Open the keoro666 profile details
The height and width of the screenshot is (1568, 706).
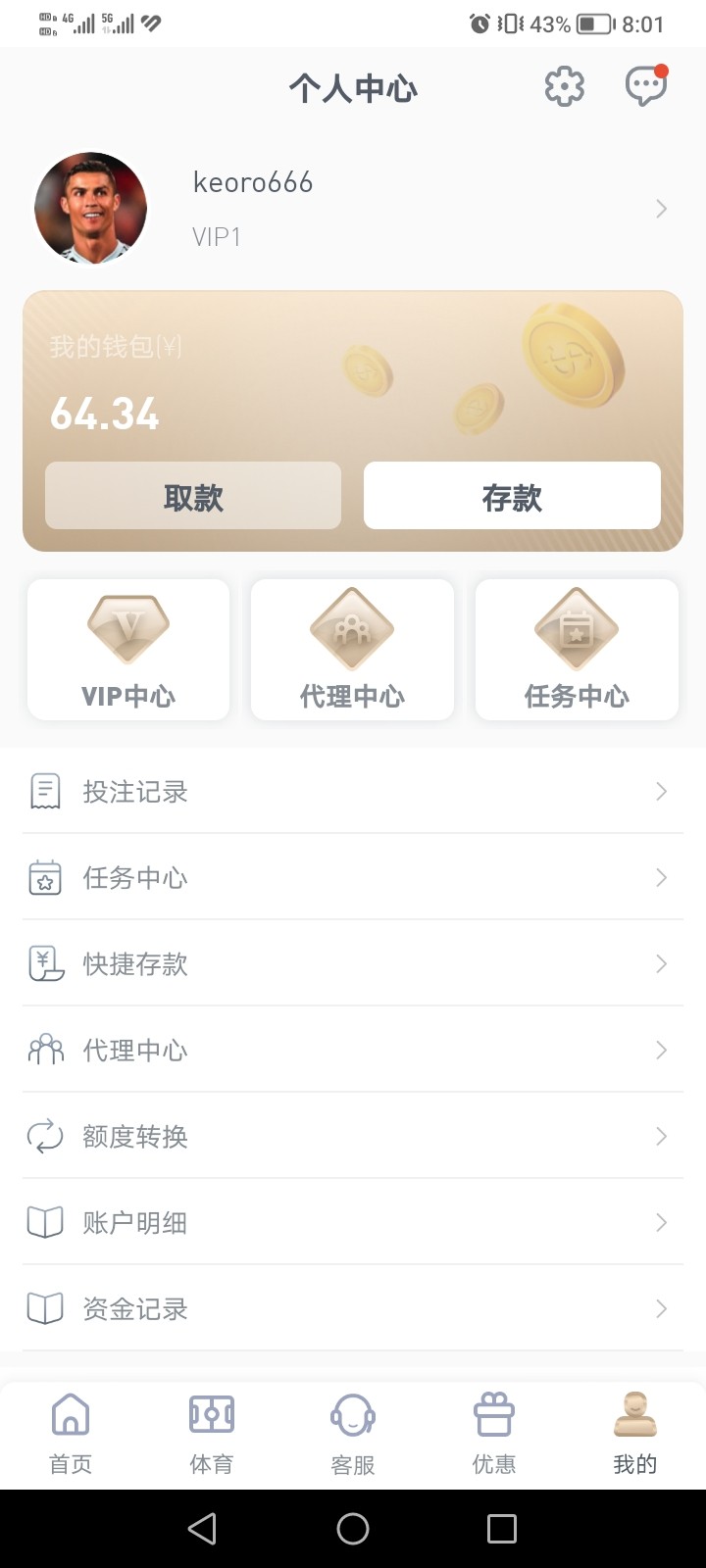click(x=353, y=208)
